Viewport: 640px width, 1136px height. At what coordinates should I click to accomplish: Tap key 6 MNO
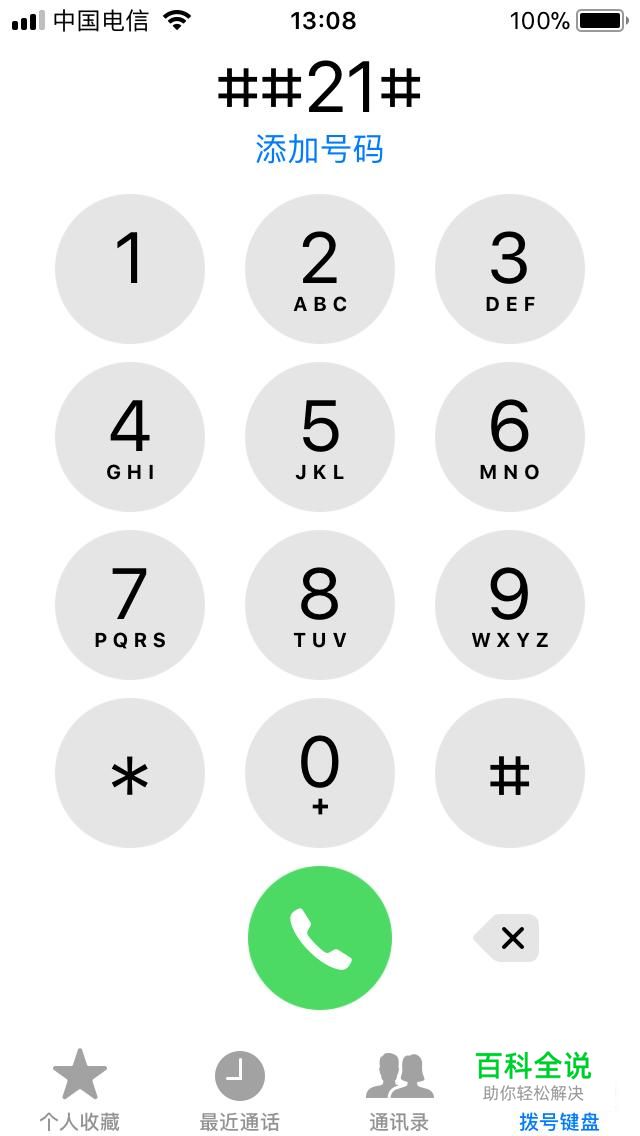pos(510,437)
